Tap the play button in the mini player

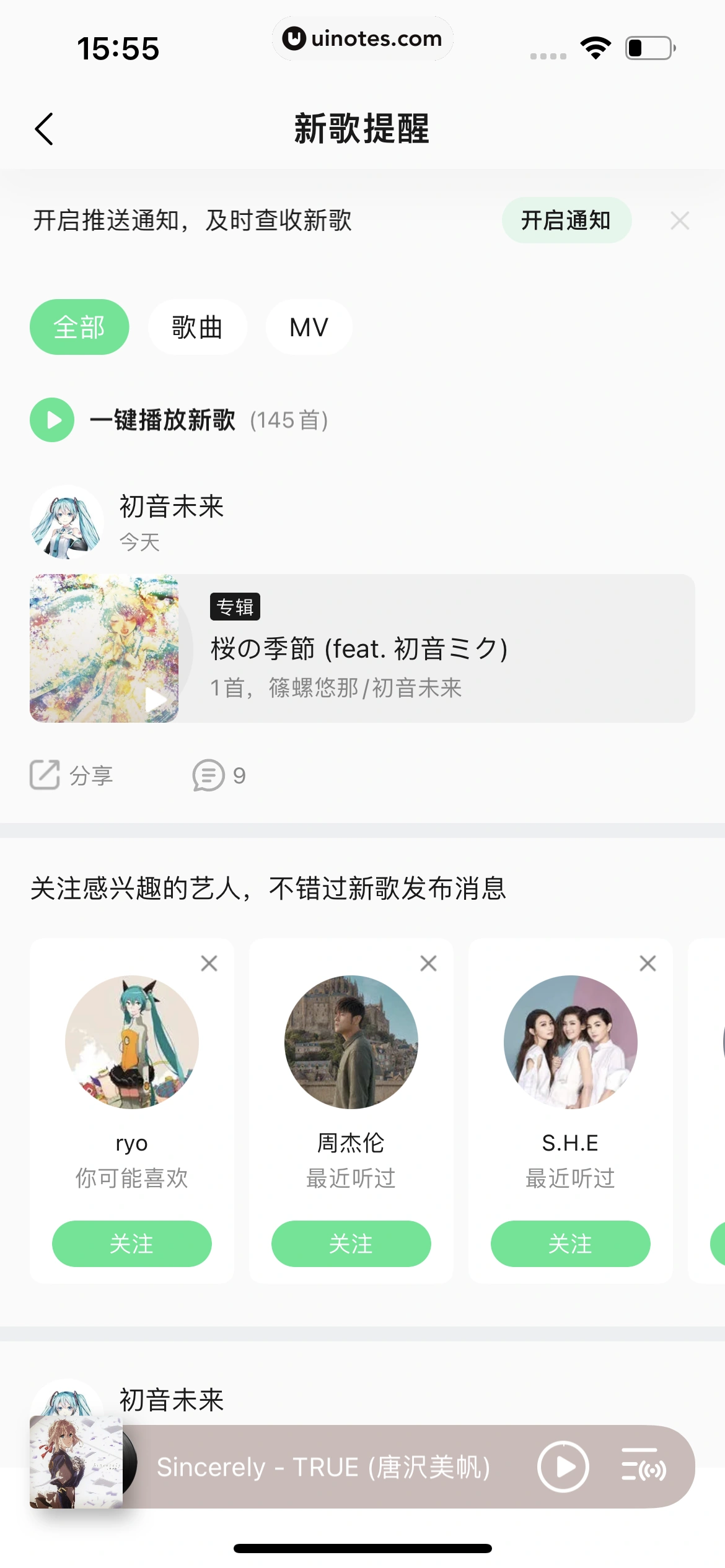point(563,1467)
